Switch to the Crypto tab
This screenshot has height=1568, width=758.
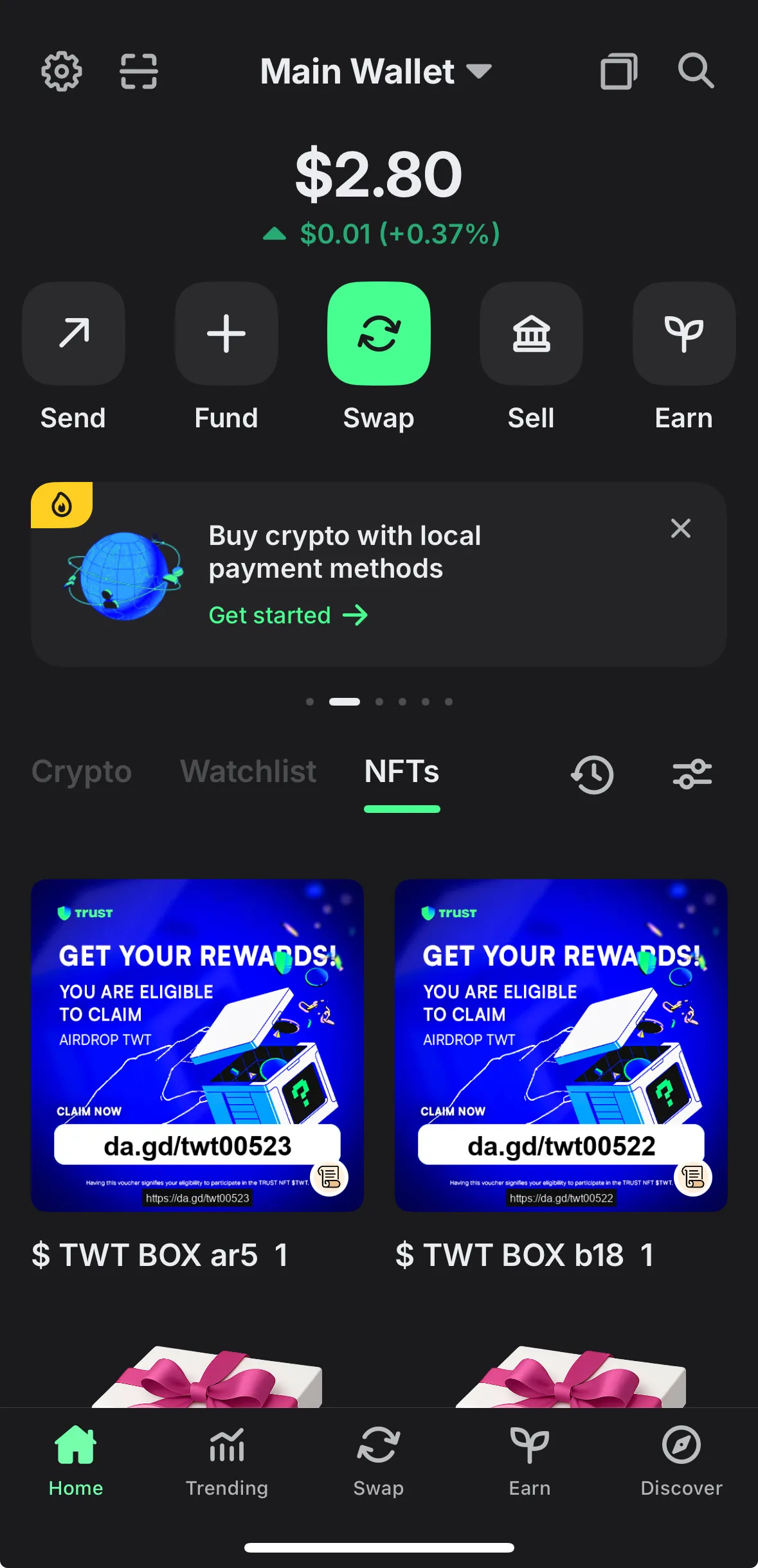click(x=82, y=772)
